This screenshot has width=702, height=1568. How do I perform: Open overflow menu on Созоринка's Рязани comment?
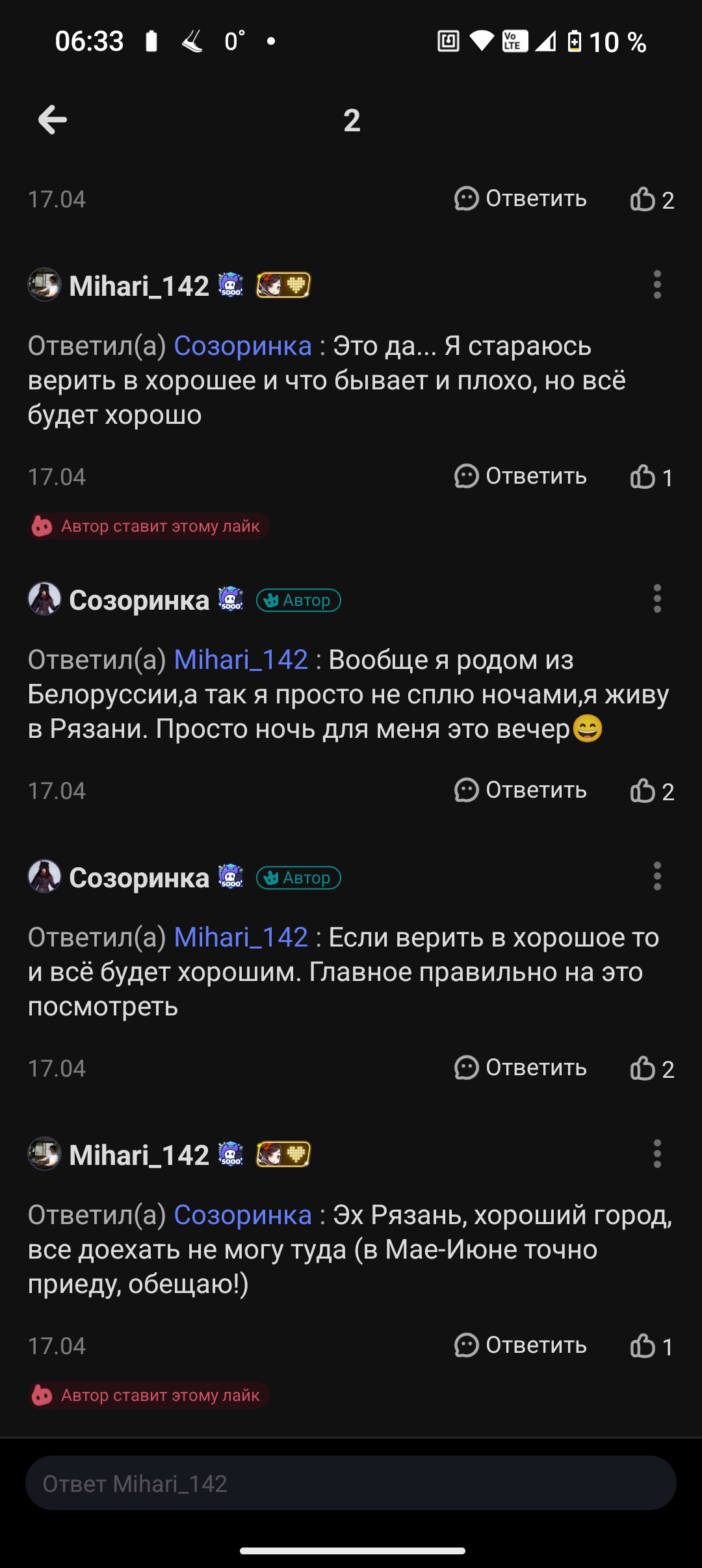click(657, 599)
